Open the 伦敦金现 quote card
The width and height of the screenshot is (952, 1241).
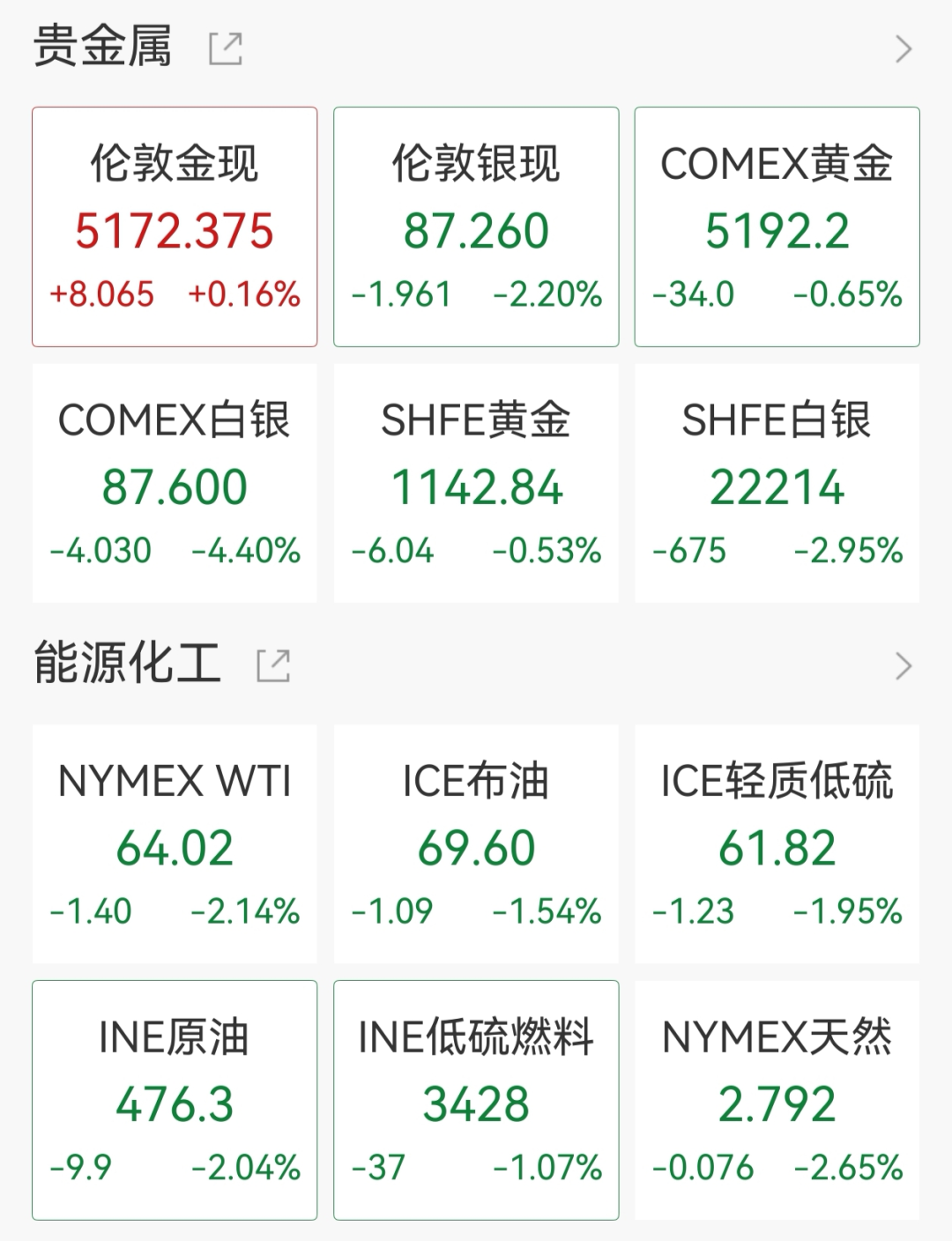pos(175,227)
